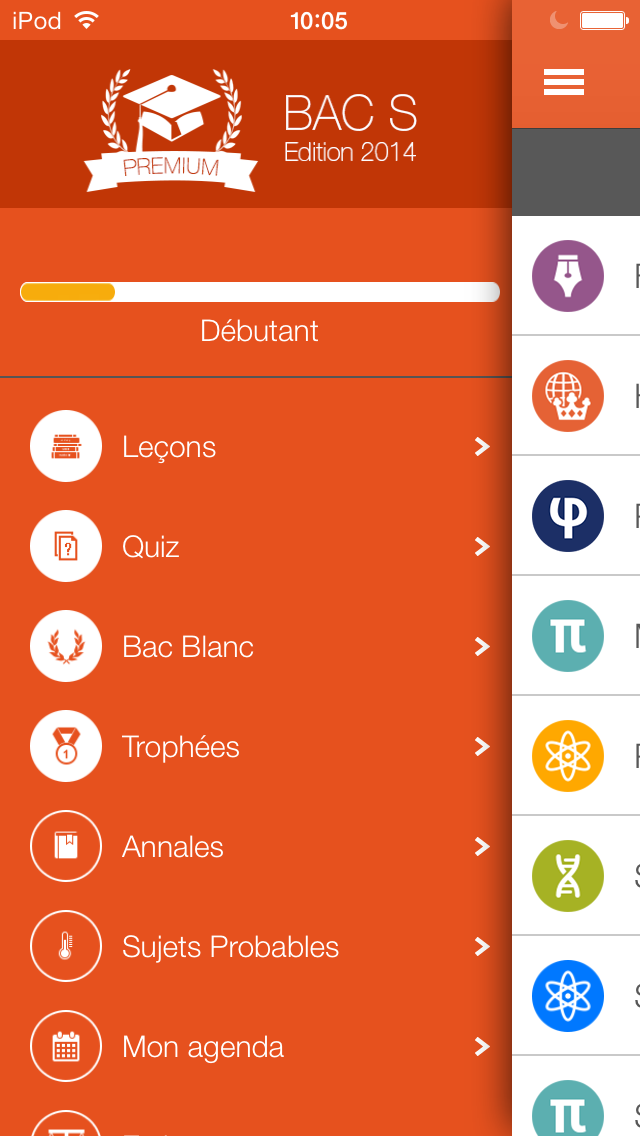This screenshot has width=640, height=1136.
Task: Choose the green DNA subject row
Action: (x=576, y=876)
